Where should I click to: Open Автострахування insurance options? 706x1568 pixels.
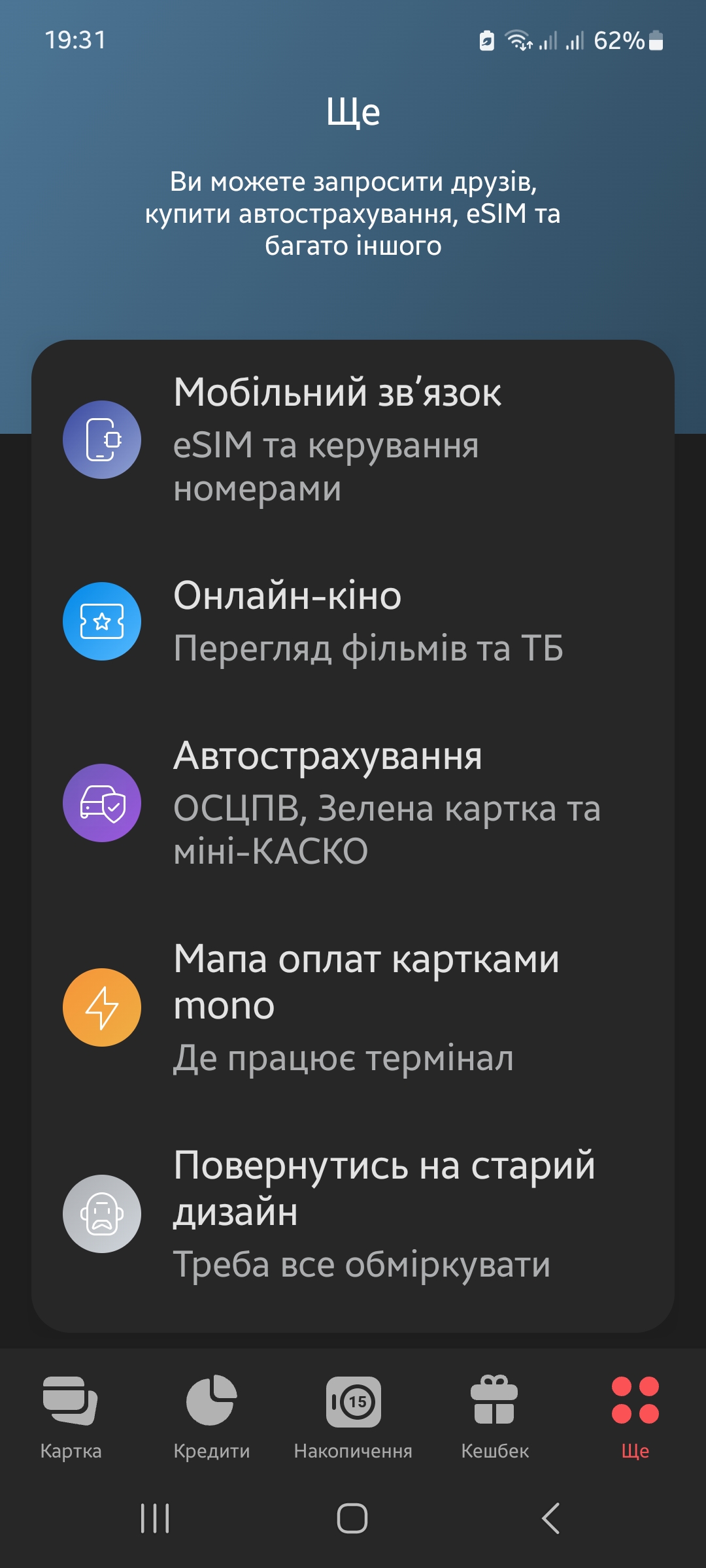[x=353, y=803]
